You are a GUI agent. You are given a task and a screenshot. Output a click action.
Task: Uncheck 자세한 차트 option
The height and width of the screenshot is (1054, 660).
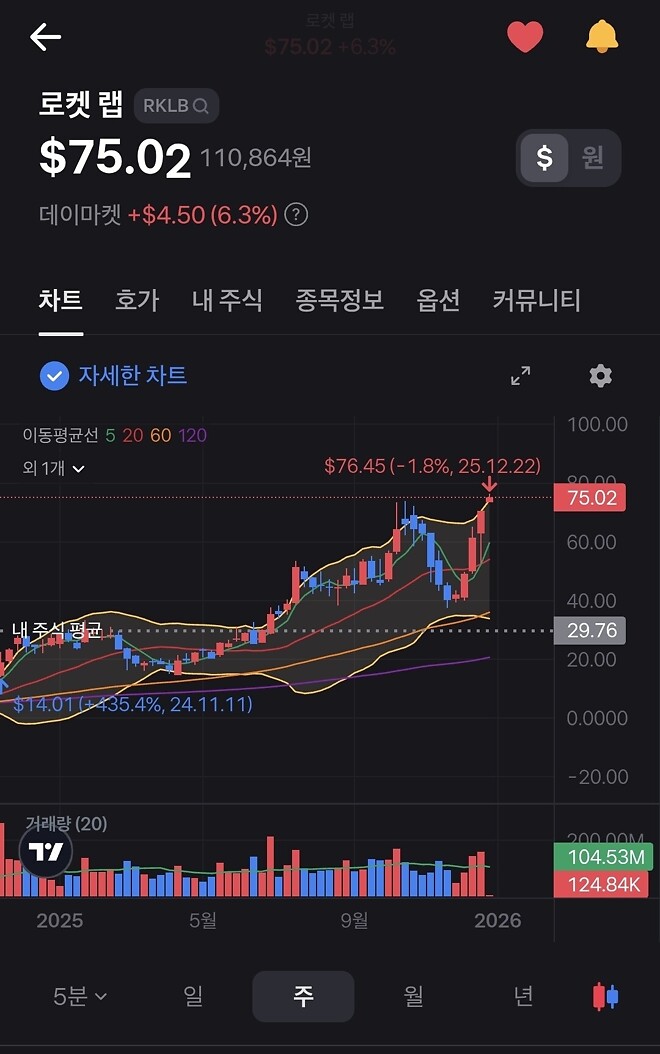click(54, 376)
